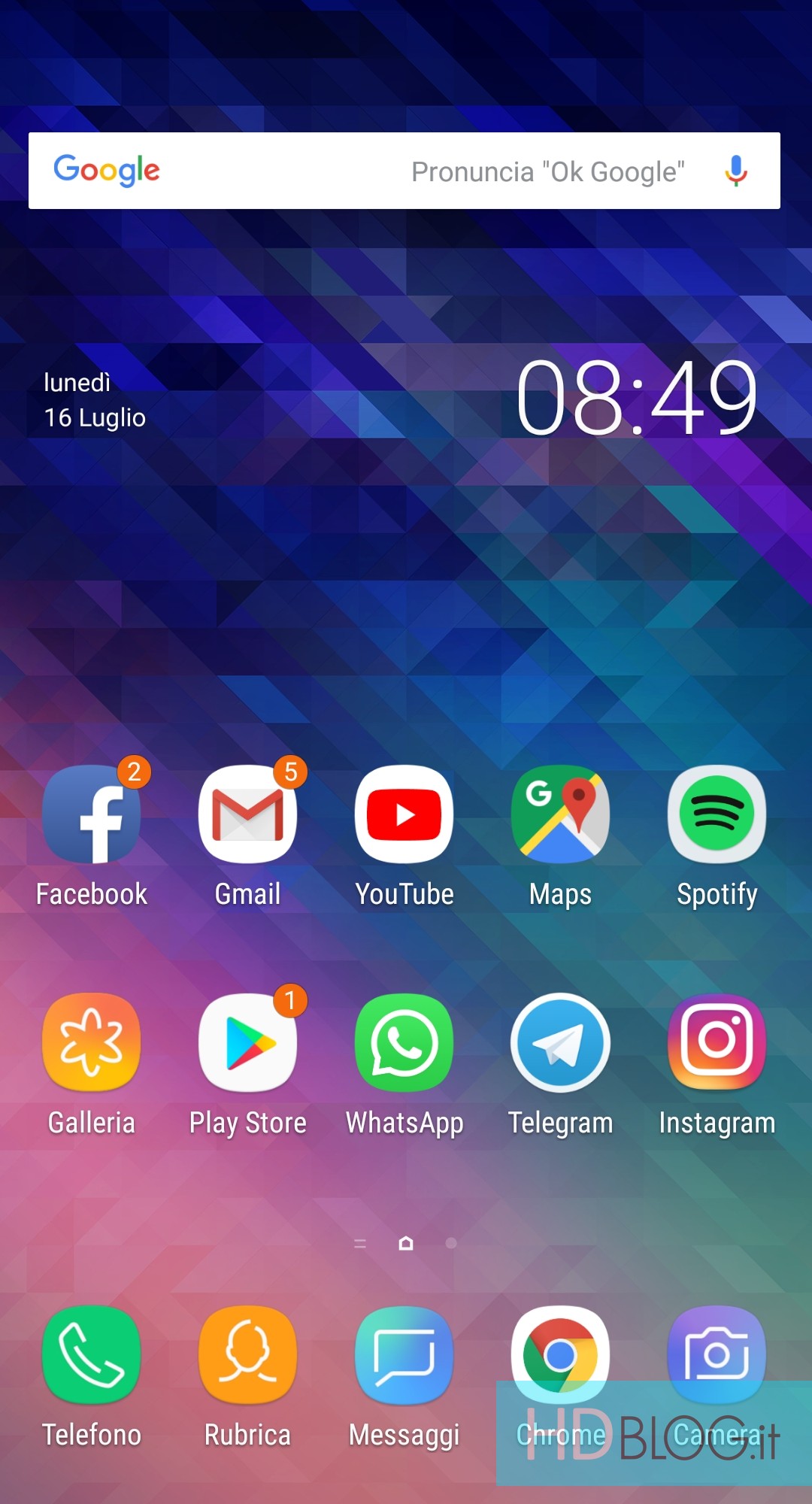Launch Telegram
This screenshot has height=1504, width=812.
click(x=560, y=1042)
